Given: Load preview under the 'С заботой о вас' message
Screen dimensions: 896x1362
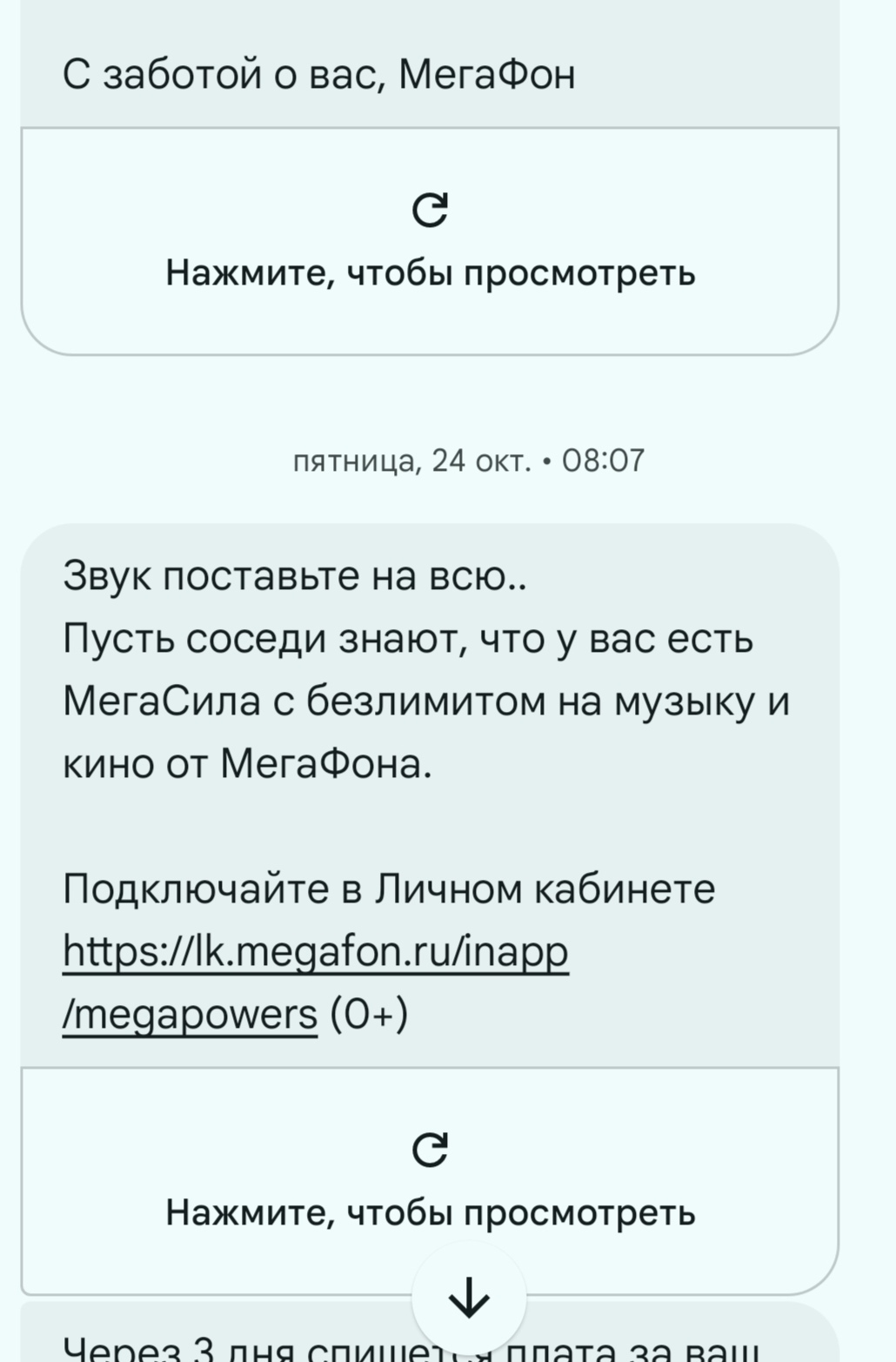Looking at the screenshot, I should (x=430, y=240).
